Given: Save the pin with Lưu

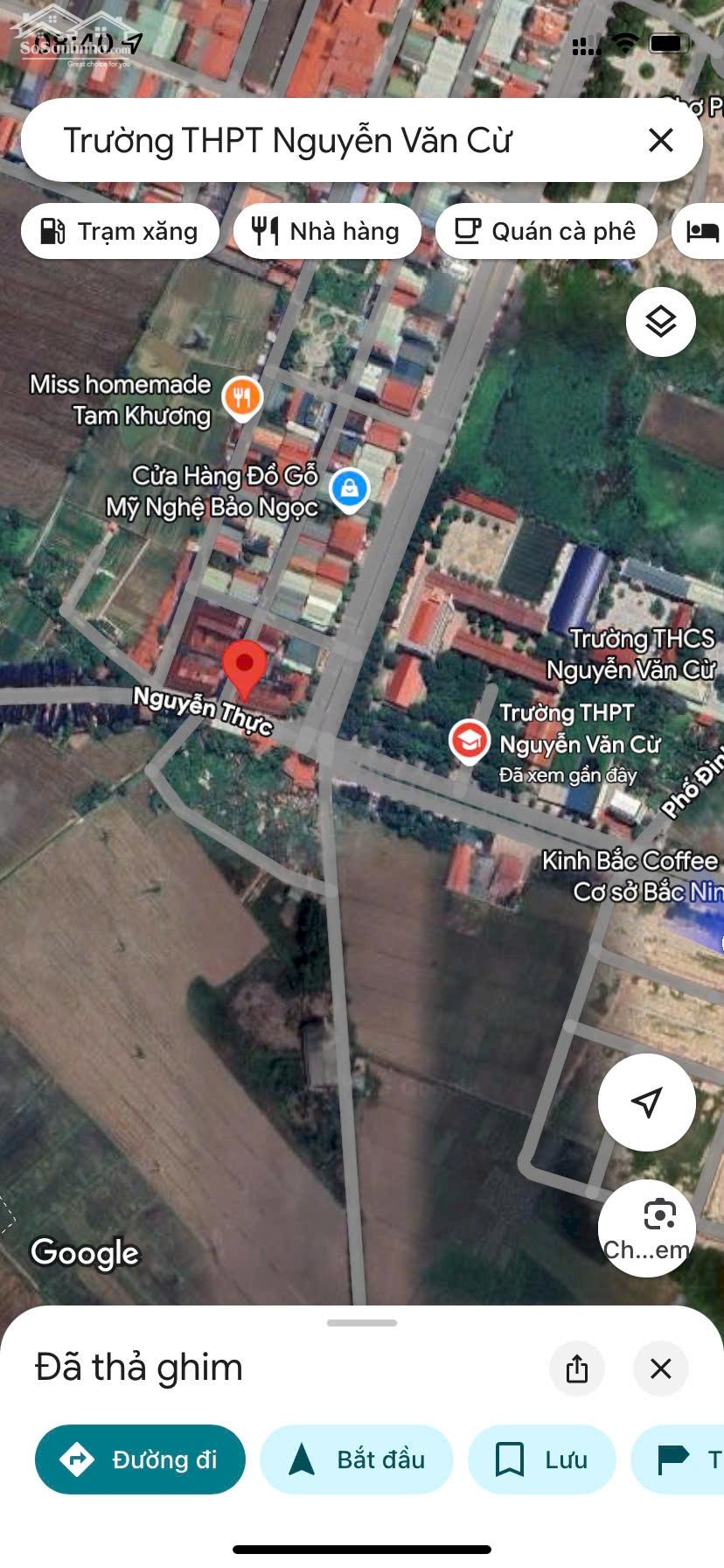Looking at the screenshot, I should click(x=542, y=1459).
